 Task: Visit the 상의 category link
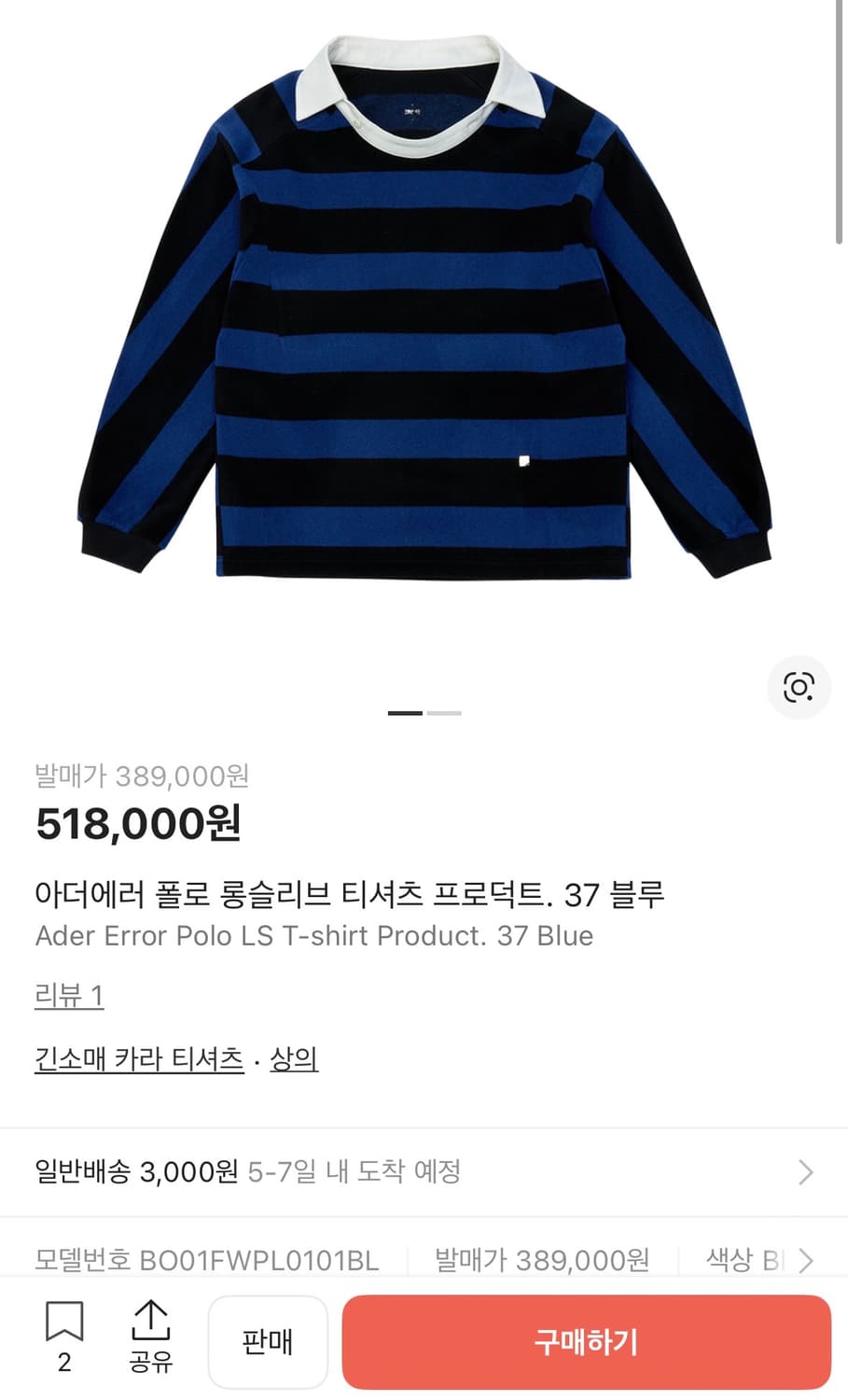296,1059
